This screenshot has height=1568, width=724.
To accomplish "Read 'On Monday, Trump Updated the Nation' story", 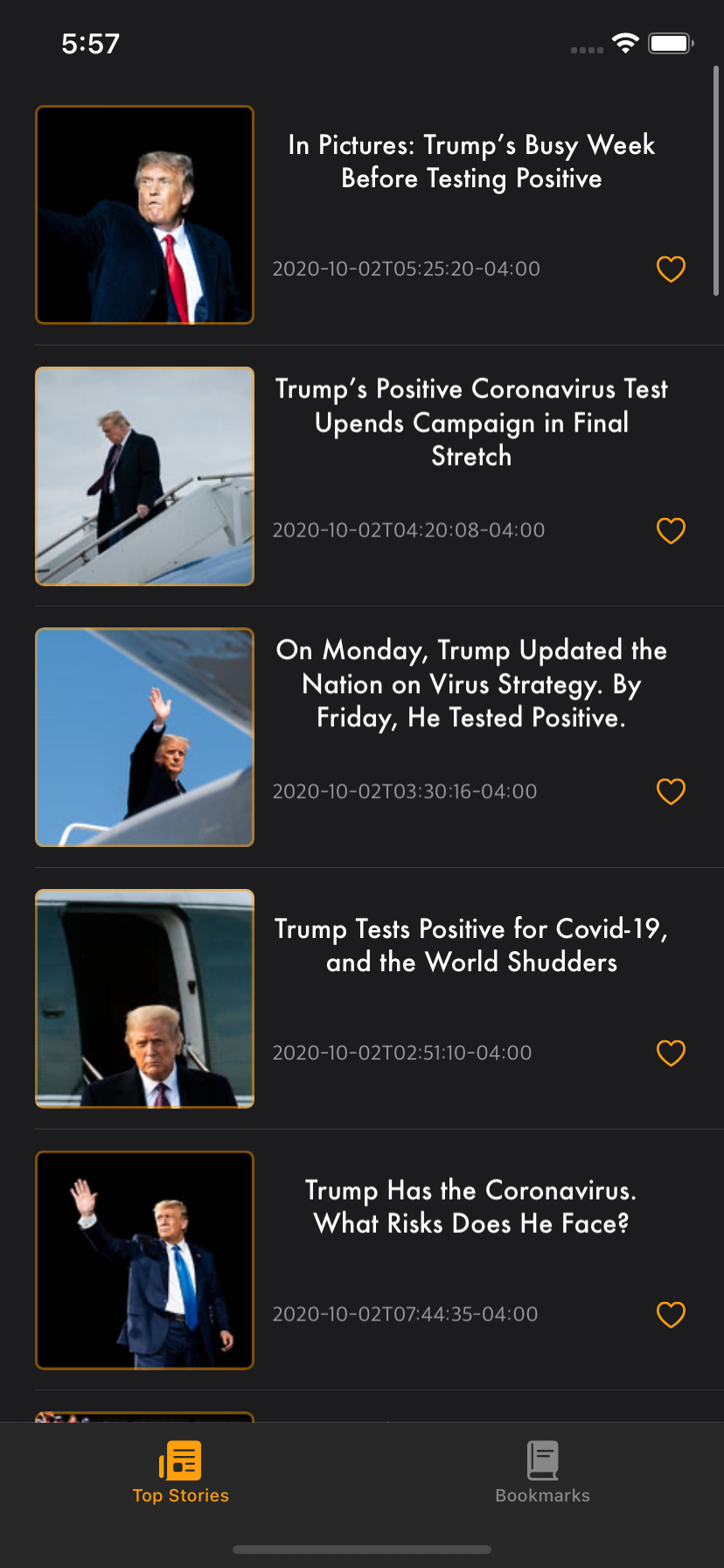I will click(x=470, y=683).
